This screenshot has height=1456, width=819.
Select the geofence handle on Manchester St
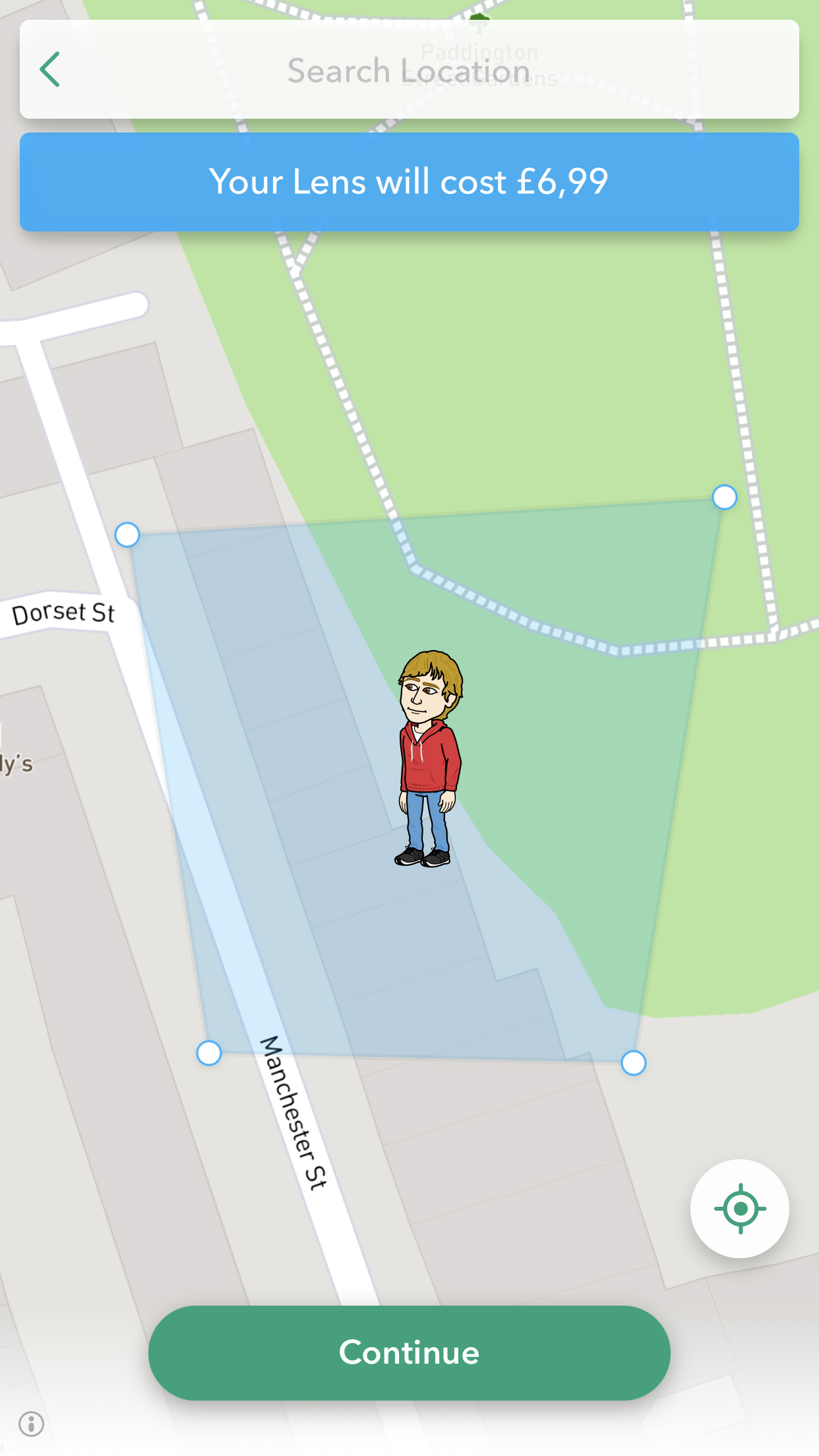209,1053
